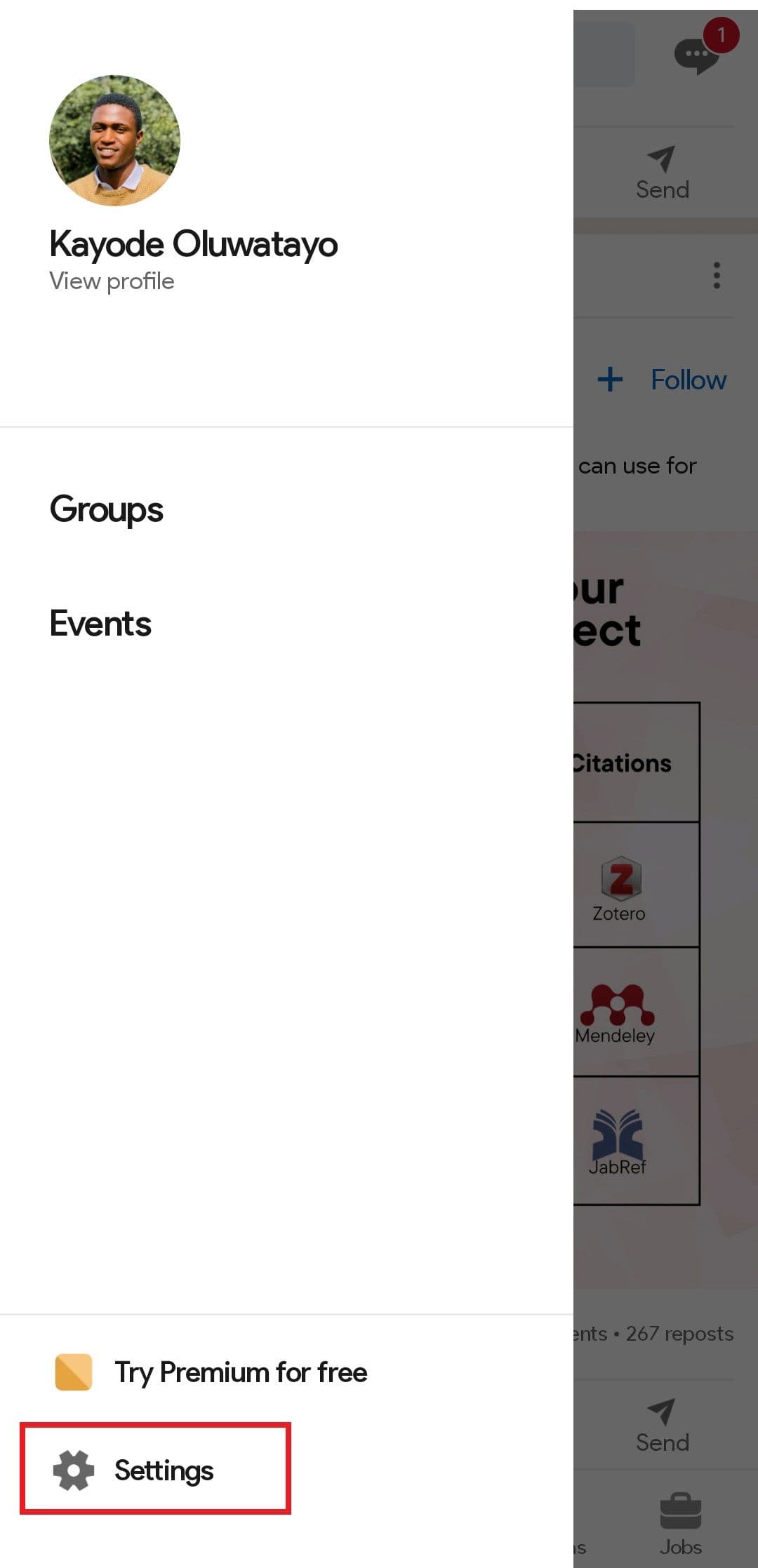Tap the View profile link
The height and width of the screenshot is (1568, 758).
[112, 281]
